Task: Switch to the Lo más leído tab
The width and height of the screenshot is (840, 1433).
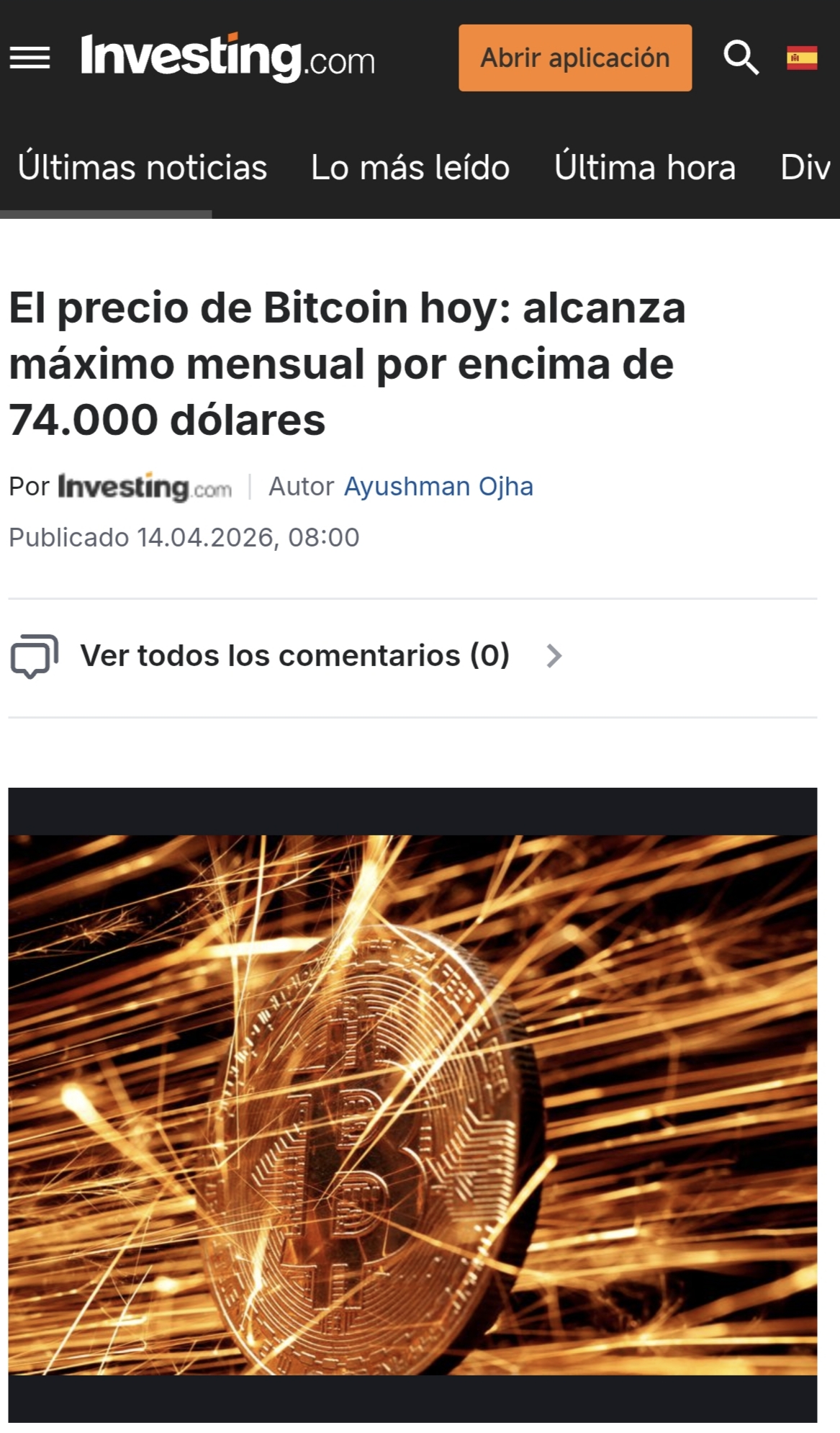Action: [410, 167]
